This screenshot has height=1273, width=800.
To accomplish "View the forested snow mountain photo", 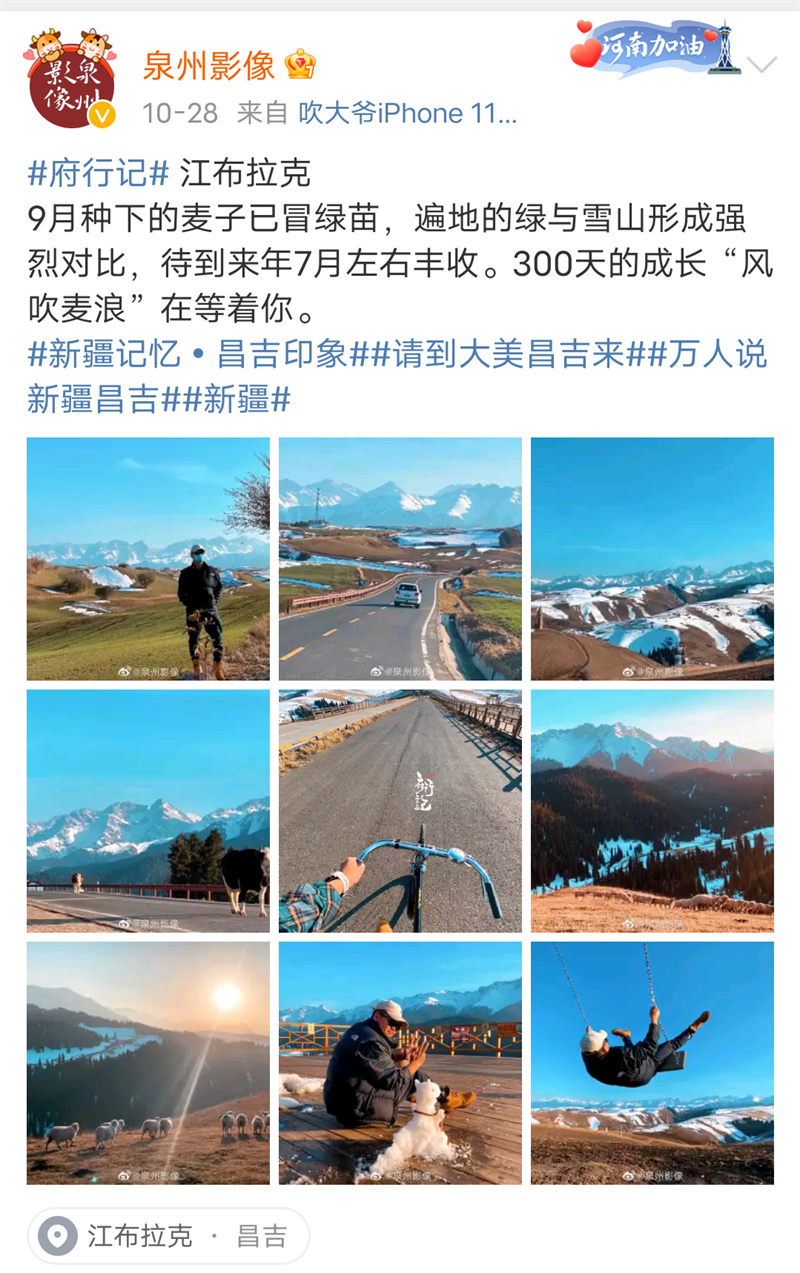I will pos(652,810).
